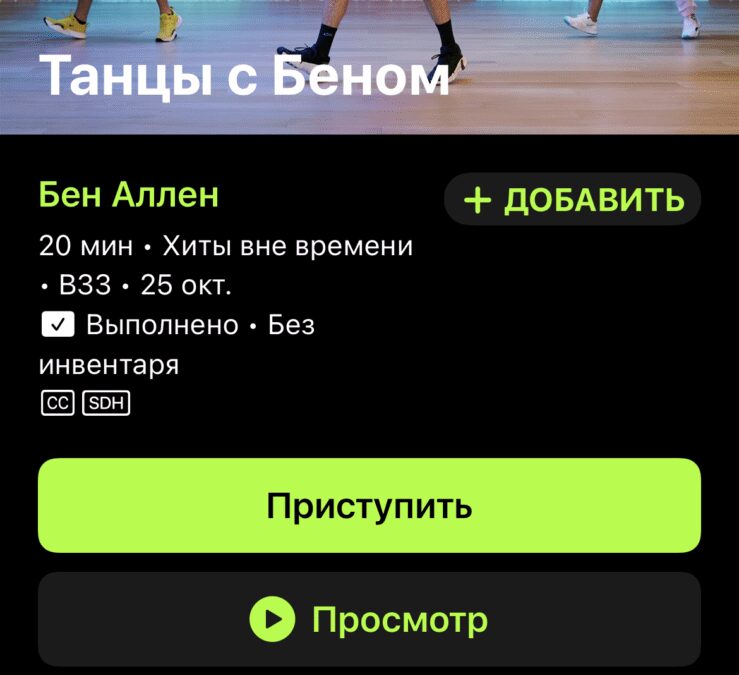Watch the Просмотр preview
This screenshot has height=675, width=739.
click(369, 620)
